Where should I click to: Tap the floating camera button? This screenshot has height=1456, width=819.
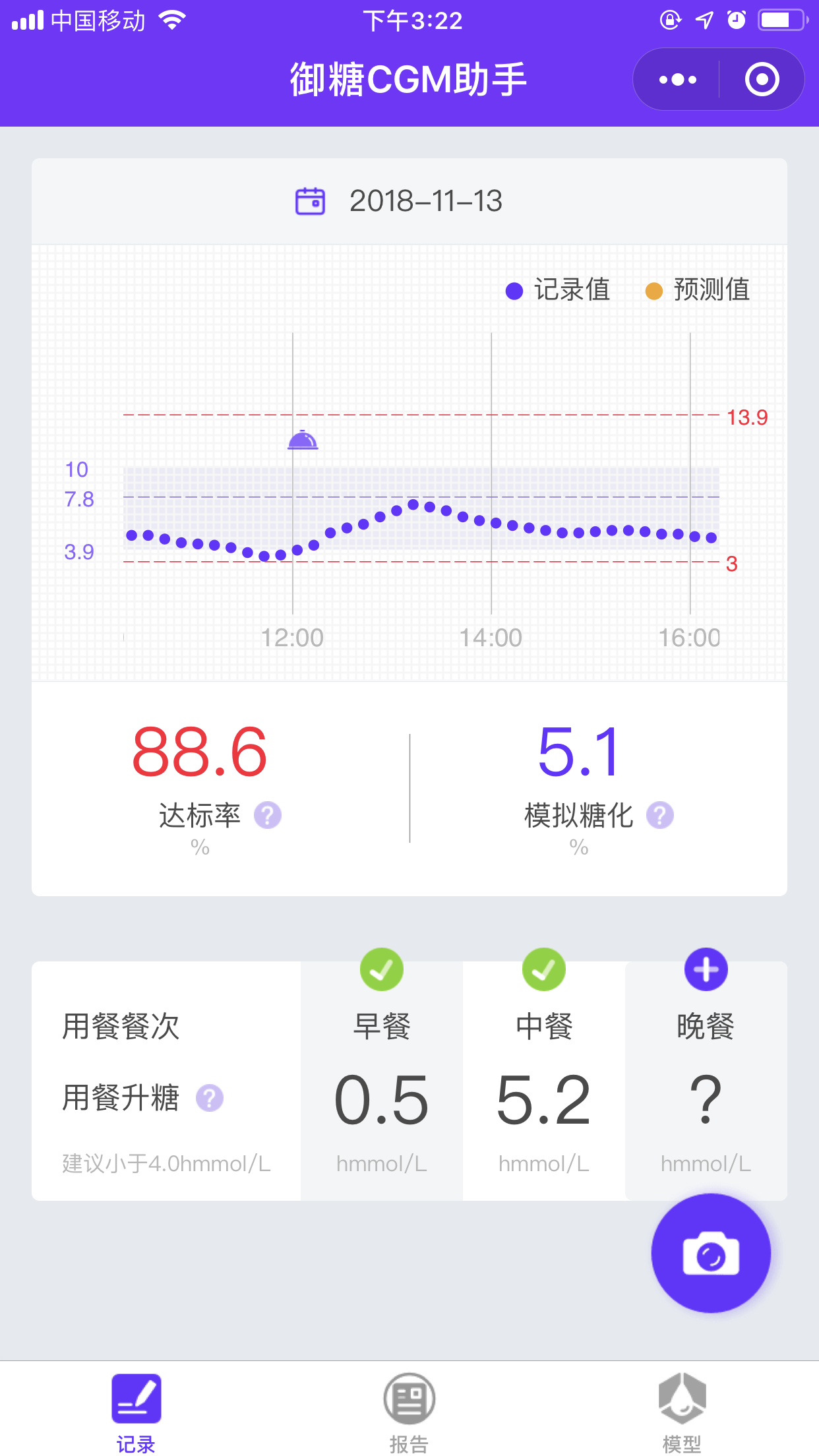tap(711, 1253)
